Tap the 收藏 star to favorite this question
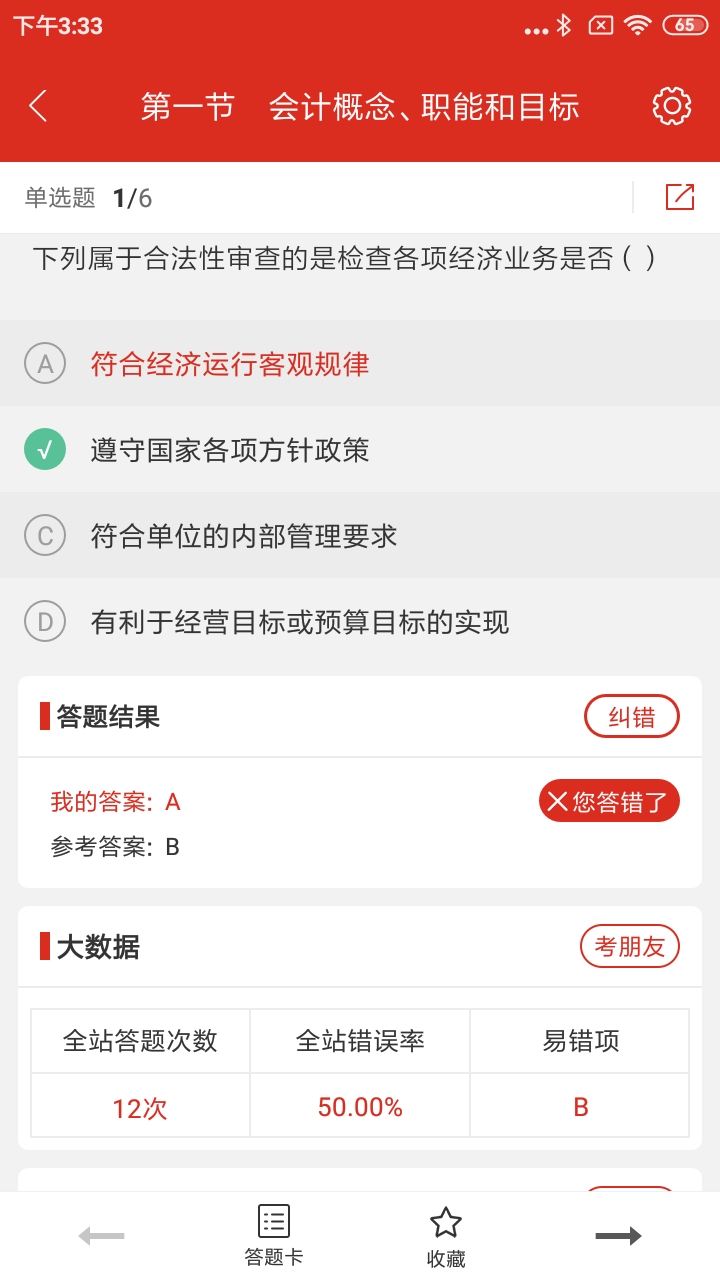Viewport: 720px width, 1280px height. [446, 1230]
